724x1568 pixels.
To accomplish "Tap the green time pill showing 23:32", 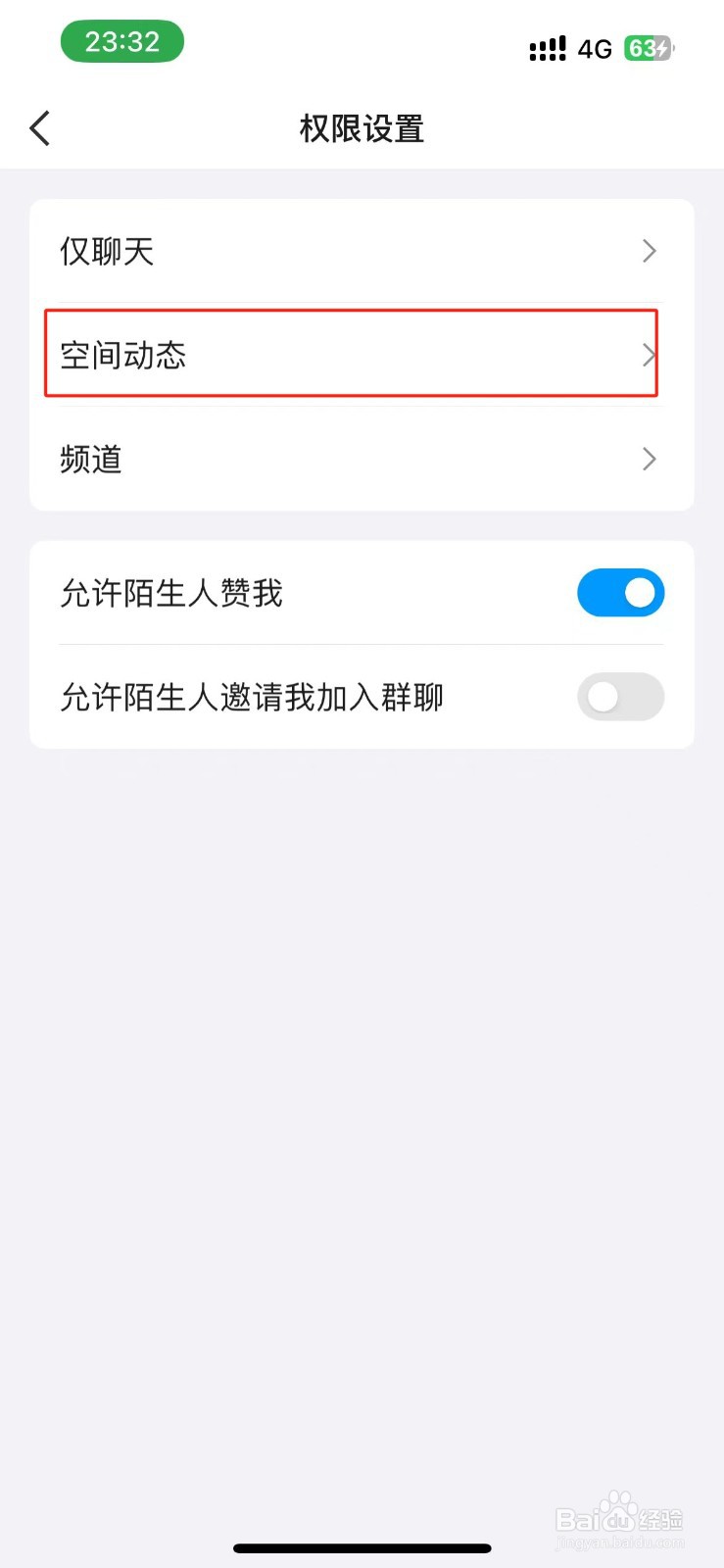I will (x=122, y=41).
